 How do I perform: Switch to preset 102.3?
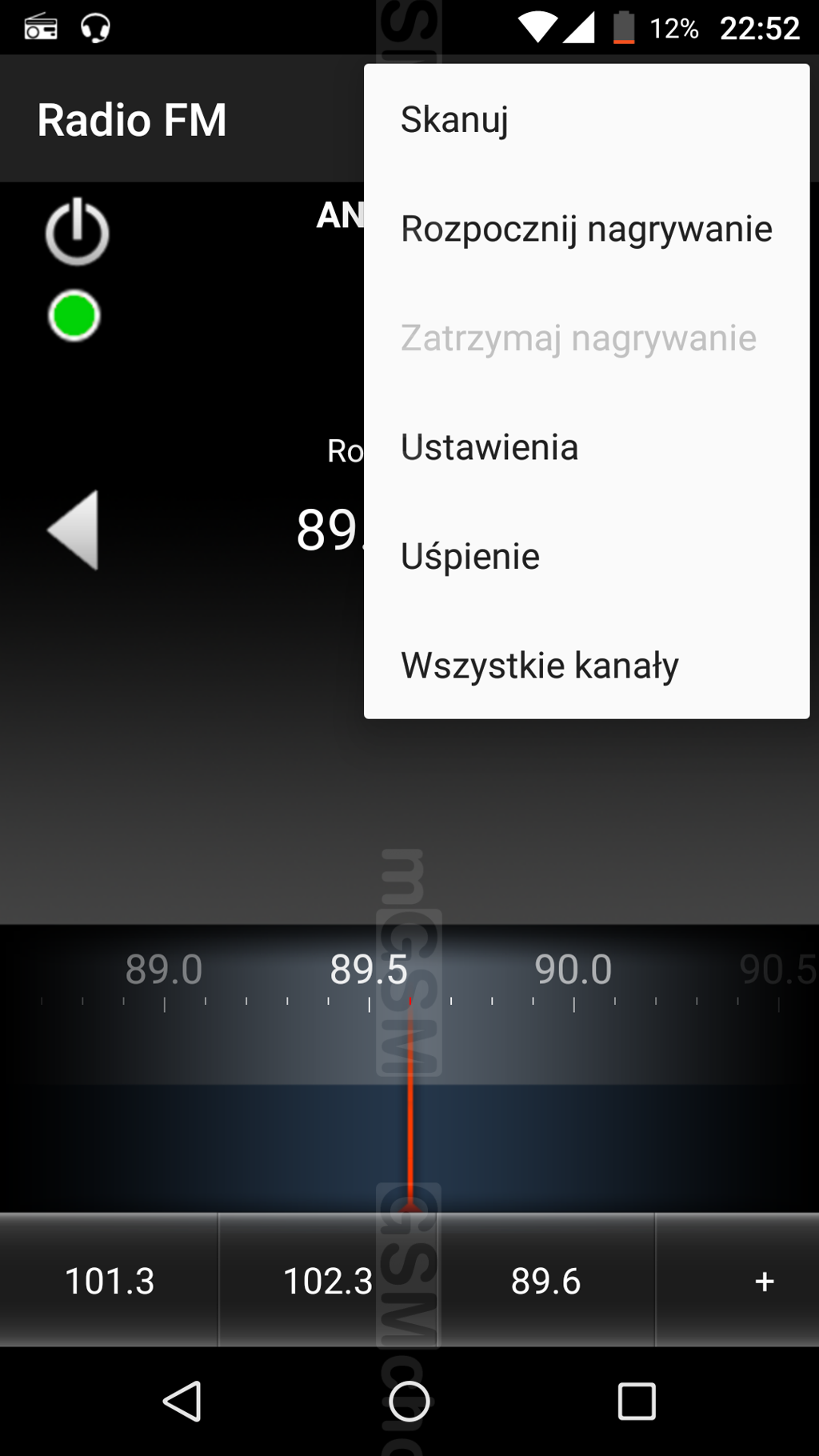point(328,1281)
